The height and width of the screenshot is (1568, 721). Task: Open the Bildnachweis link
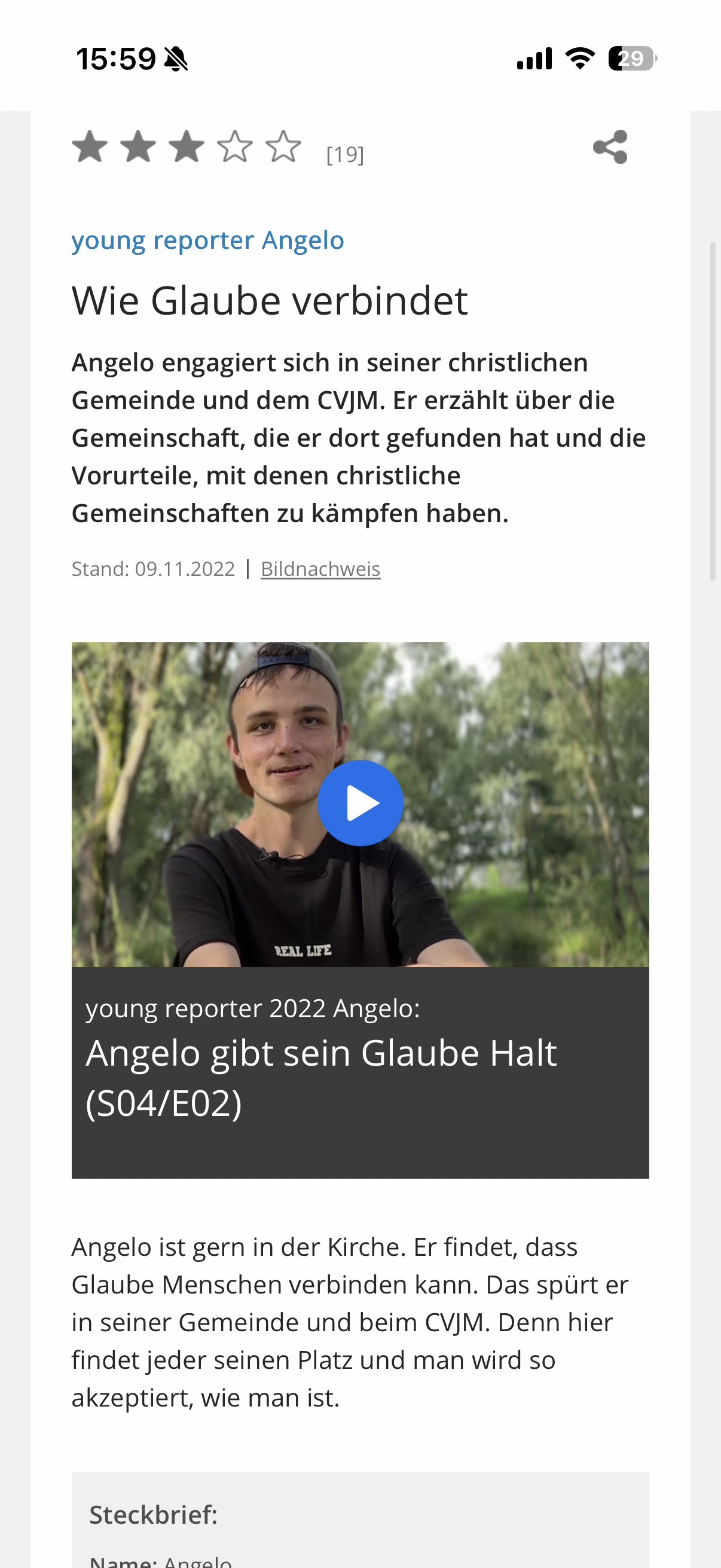coord(320,569)
